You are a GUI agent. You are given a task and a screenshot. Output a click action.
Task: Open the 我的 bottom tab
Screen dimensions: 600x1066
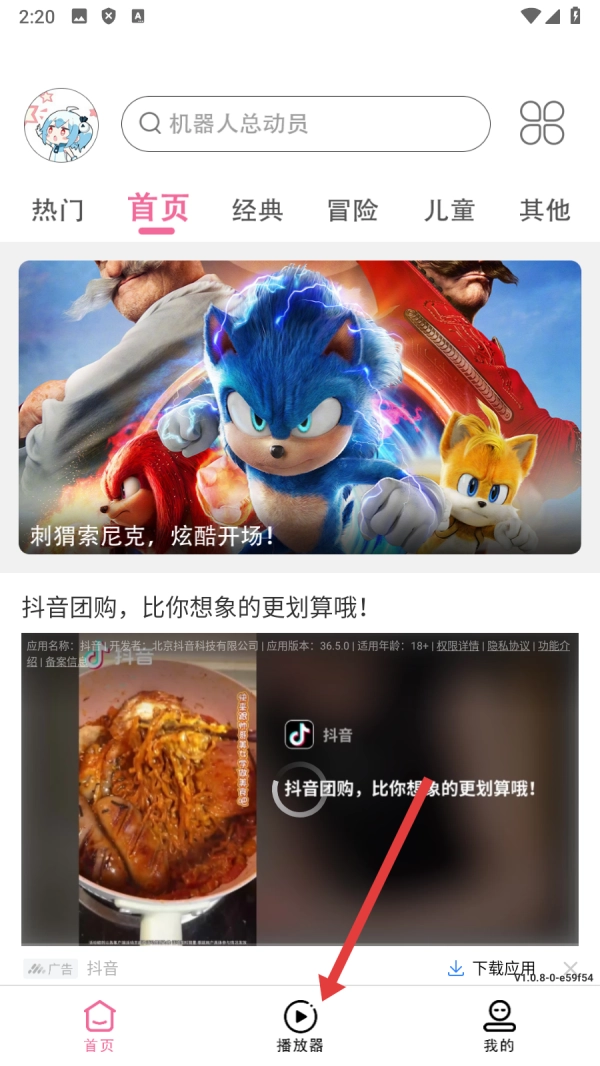pyautogui.click(x=499, y=1026)
